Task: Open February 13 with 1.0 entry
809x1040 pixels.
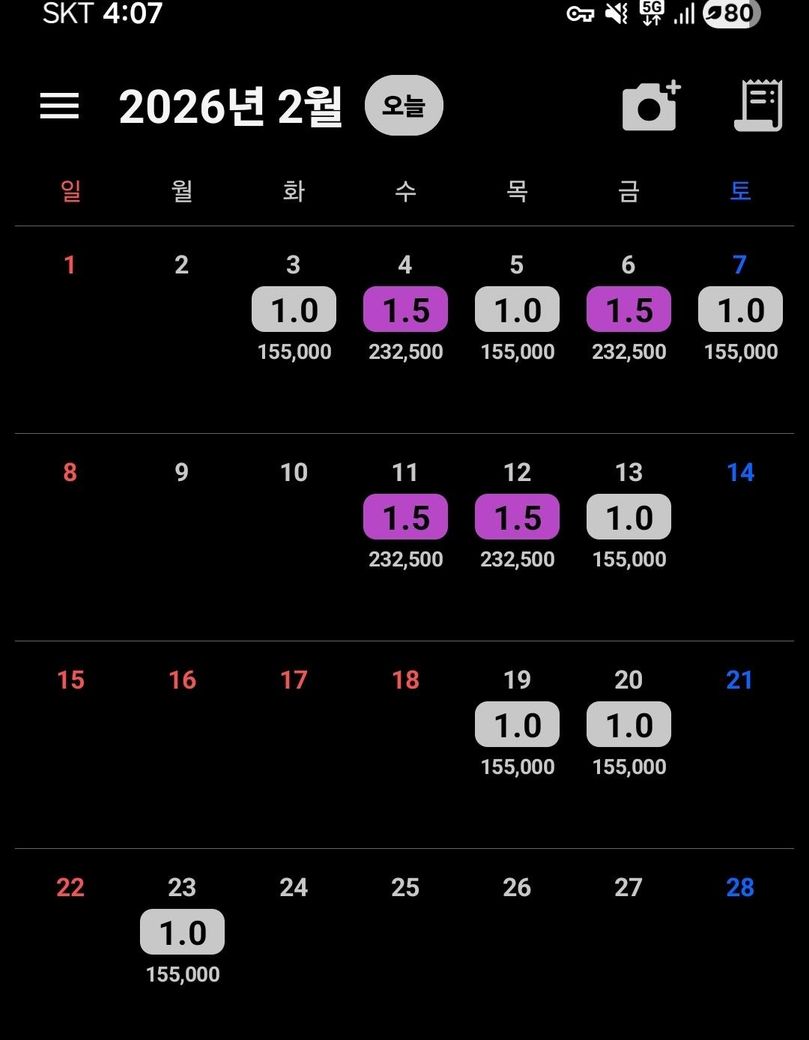Action: click(629, 518)
